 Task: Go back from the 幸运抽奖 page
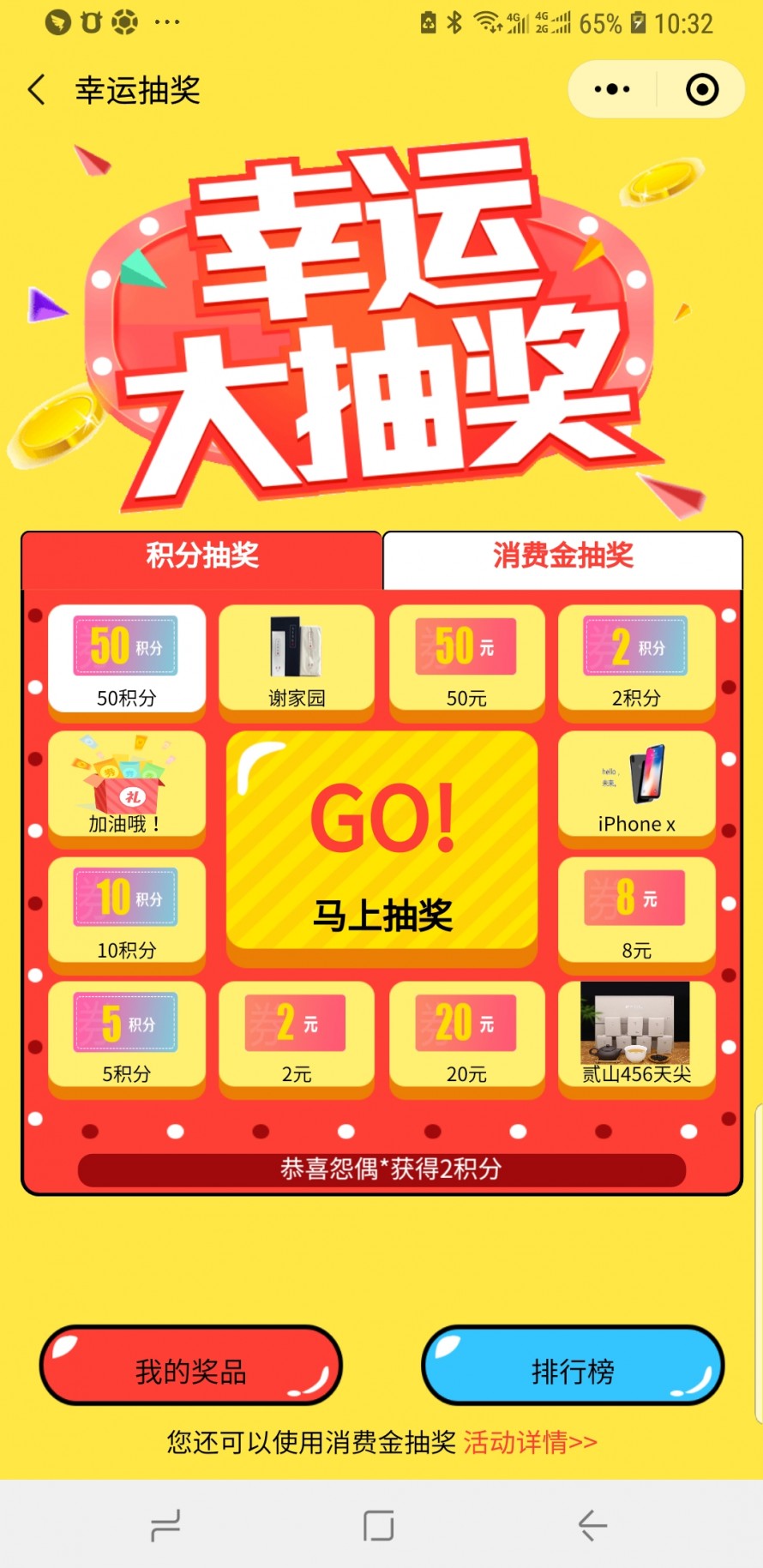click(37, 90)
